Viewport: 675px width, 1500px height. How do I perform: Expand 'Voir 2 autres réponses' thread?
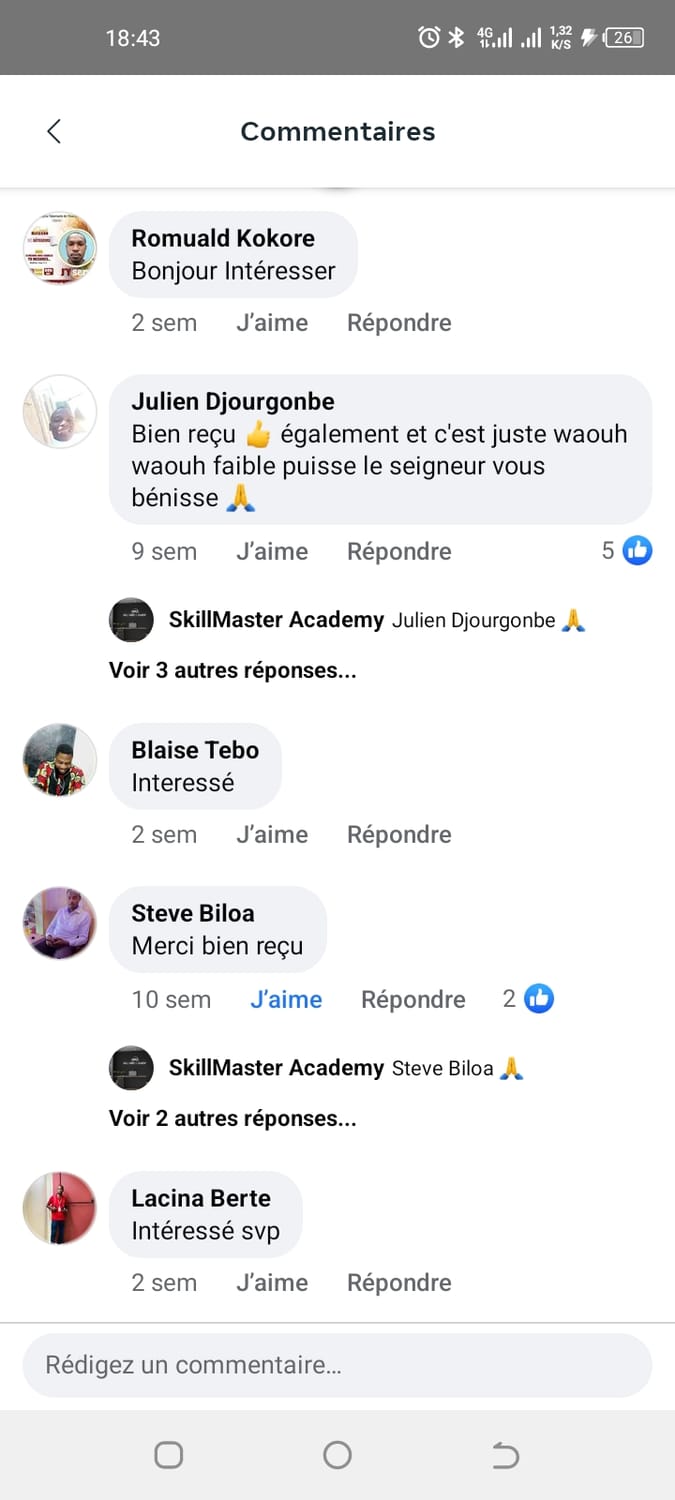[x=232, y=1118]
